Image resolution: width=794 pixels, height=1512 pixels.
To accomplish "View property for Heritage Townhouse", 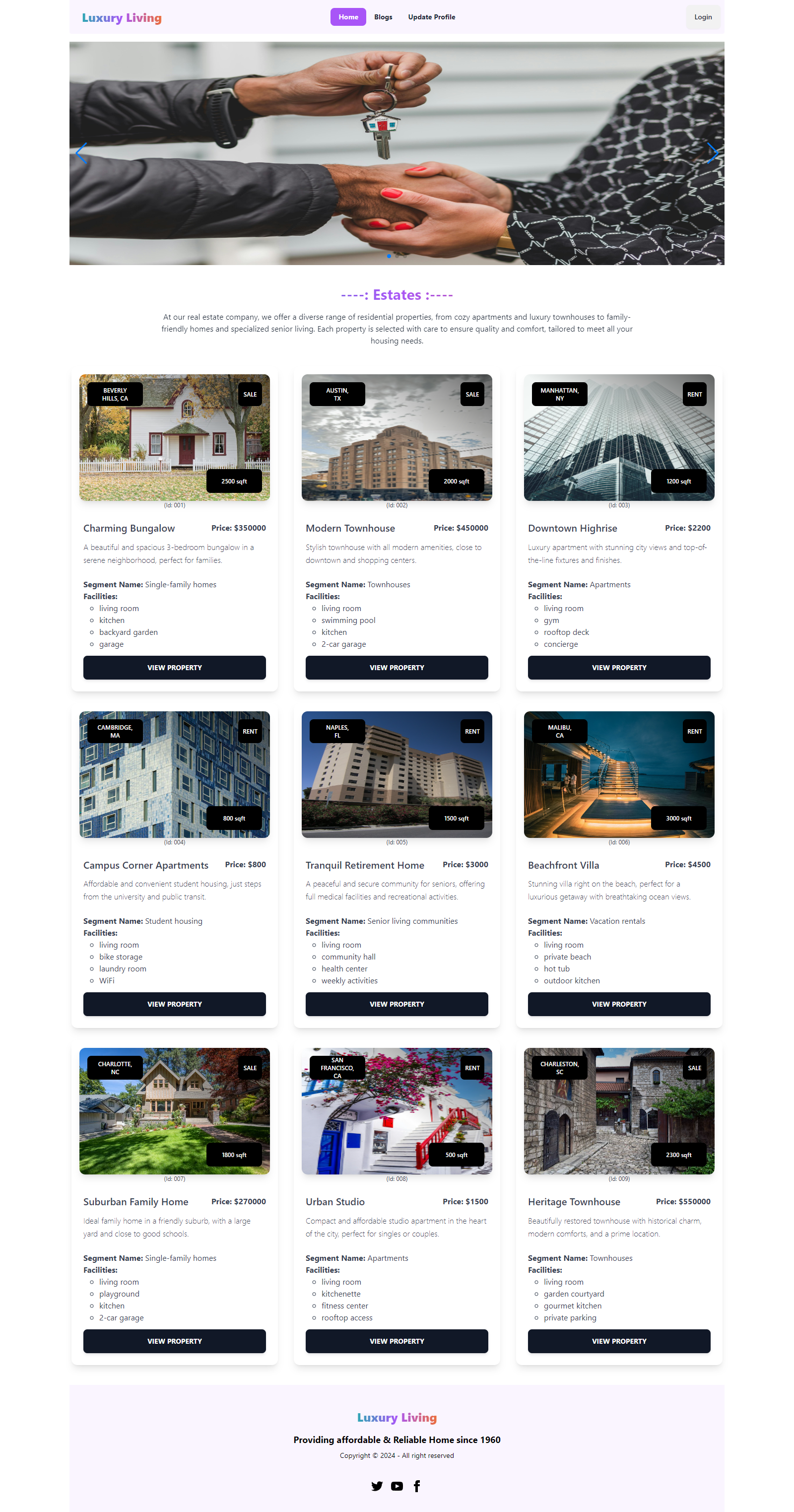I will click(x=619, y=1341).
